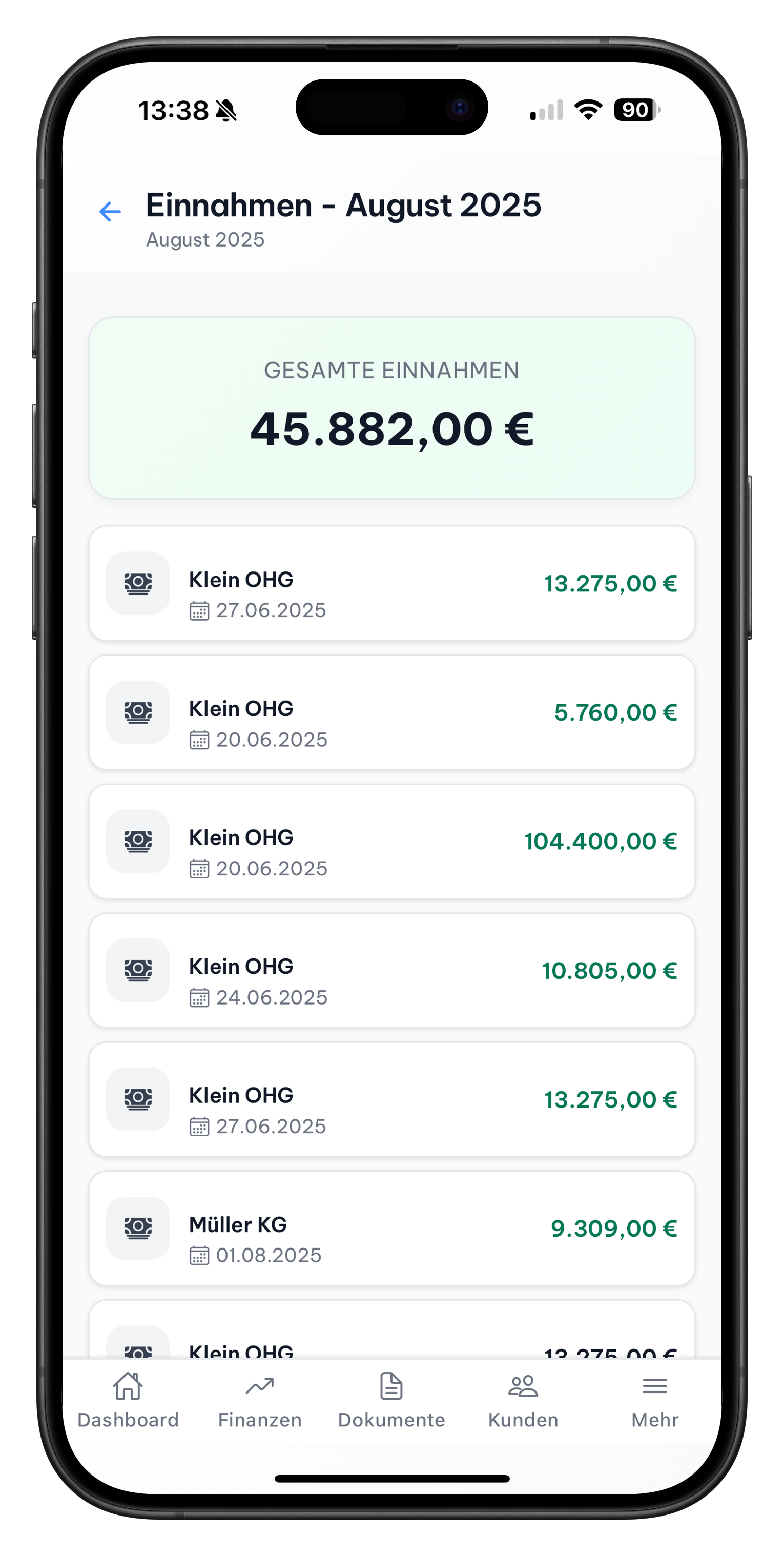Open the Mehr menu tab
This screenshot has height=1556, width=784.
(x=655, y=1400)
